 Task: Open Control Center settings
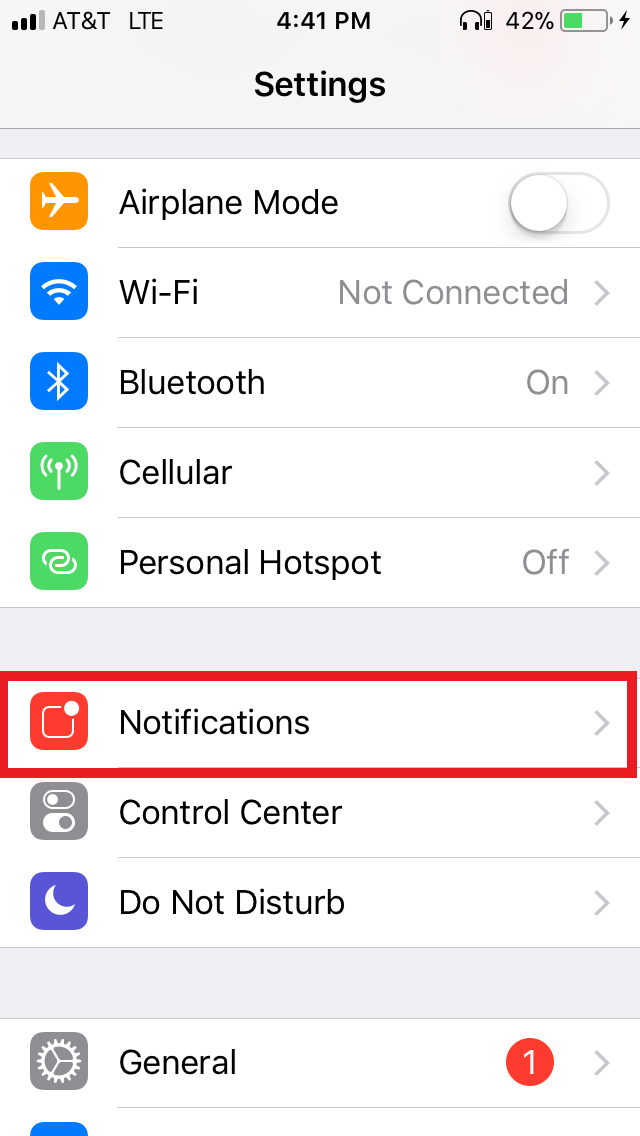pyautogui.click(x=320, y=813)
